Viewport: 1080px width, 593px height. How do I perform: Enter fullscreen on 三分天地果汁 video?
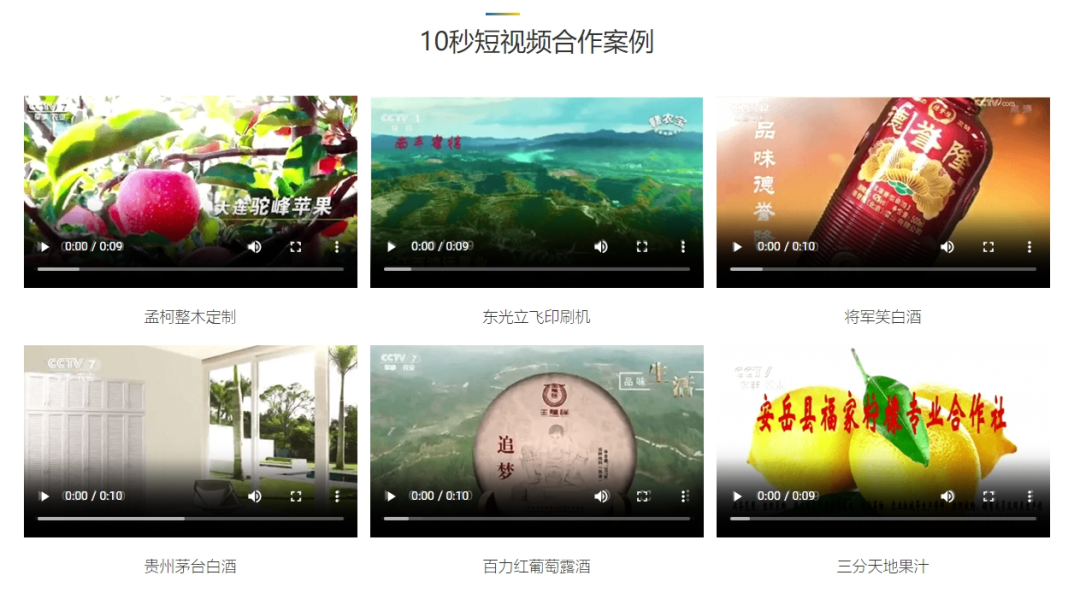pyautogui.click(x=988, y=496)
